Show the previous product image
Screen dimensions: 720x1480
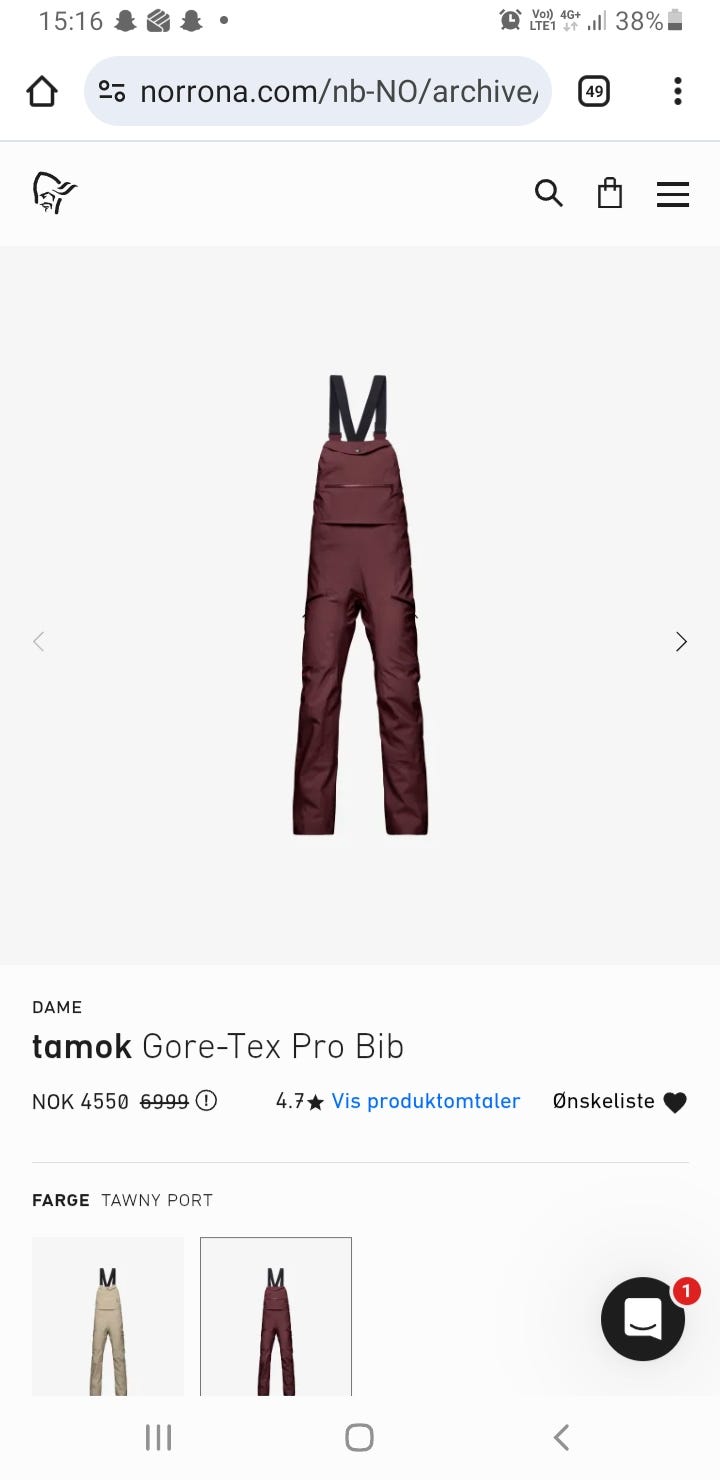pyautogui.click(x=39, y=642)
